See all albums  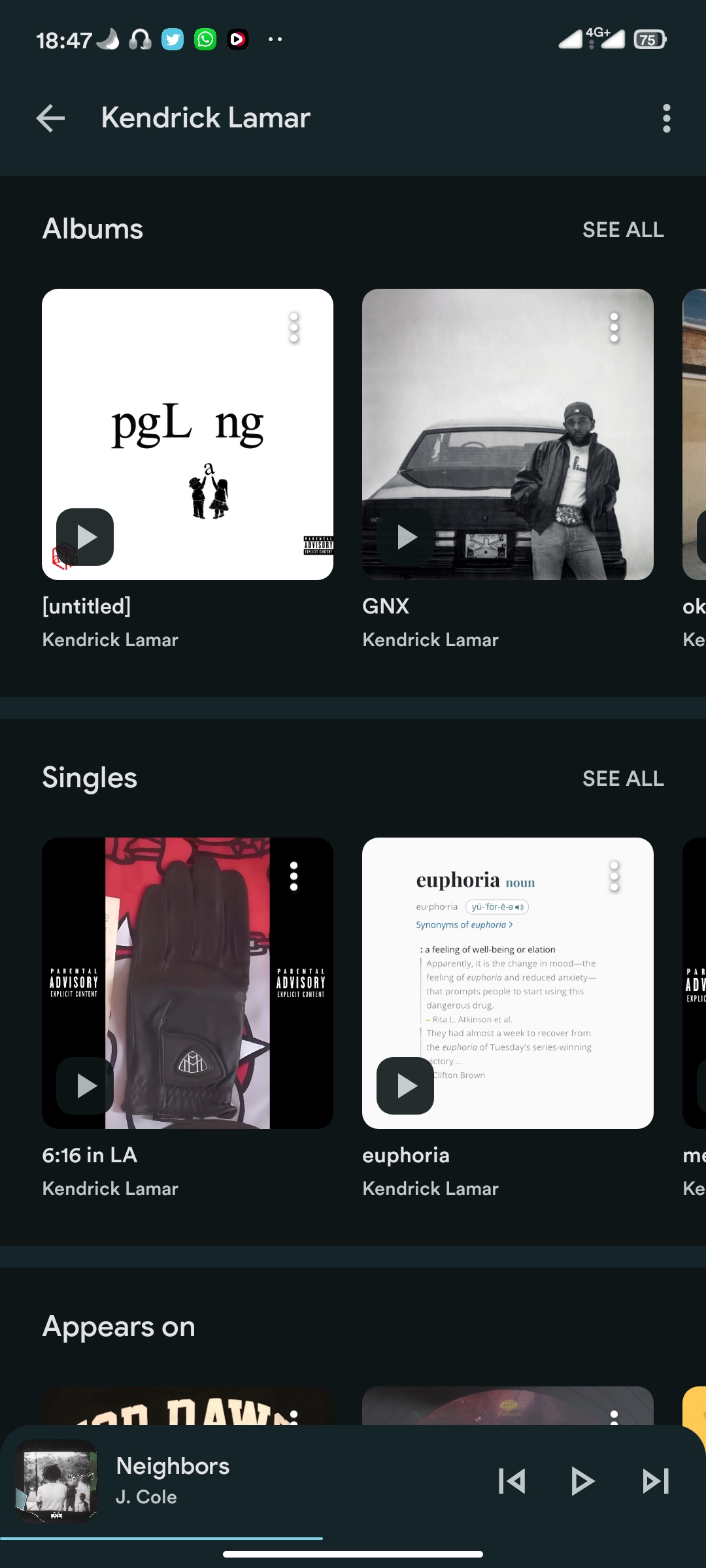tap(623, 230)
